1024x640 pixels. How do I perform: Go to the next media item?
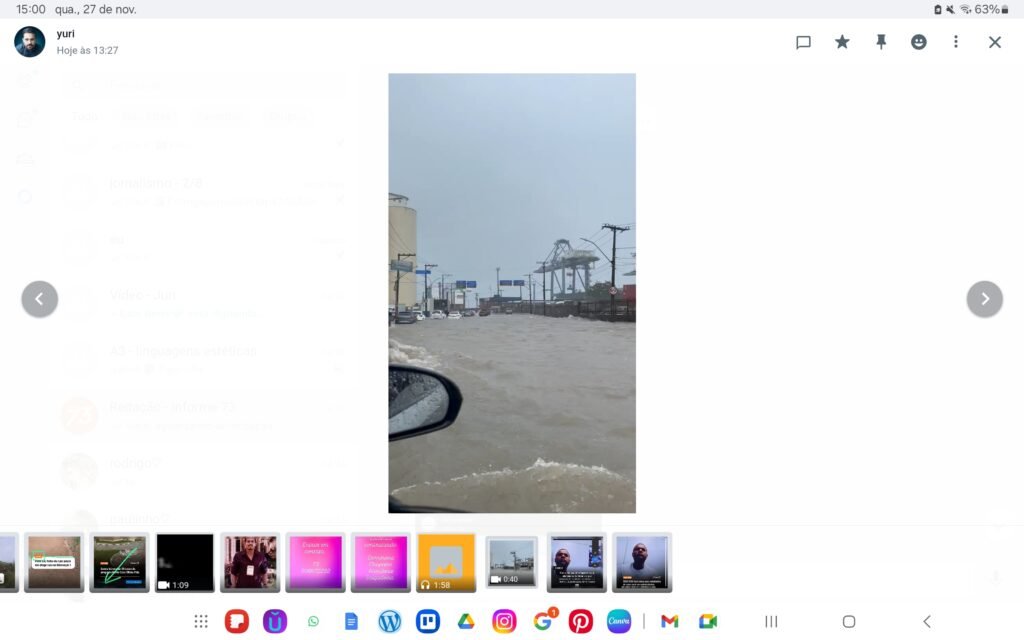984,299
